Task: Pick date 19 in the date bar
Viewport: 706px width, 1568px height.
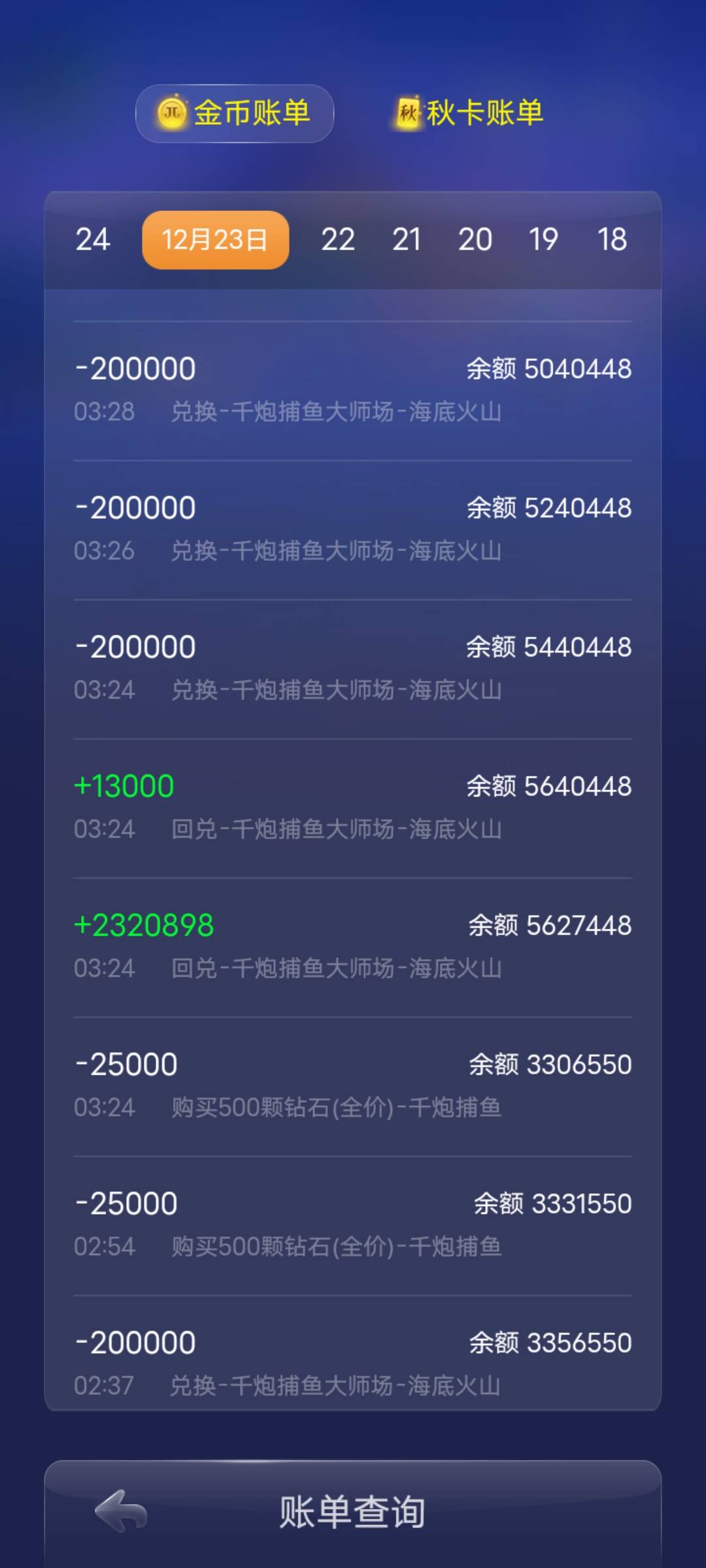Action: coord(545,239)
